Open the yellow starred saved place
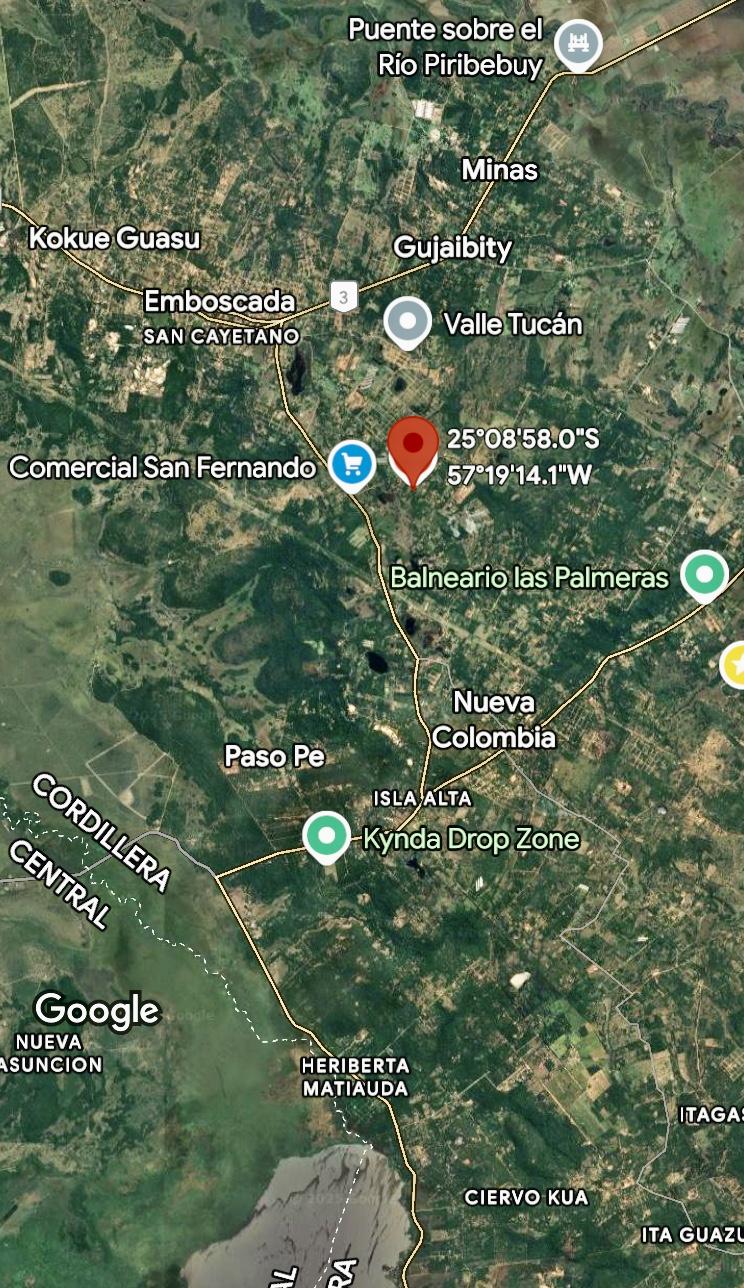 [x=735, y=663]
